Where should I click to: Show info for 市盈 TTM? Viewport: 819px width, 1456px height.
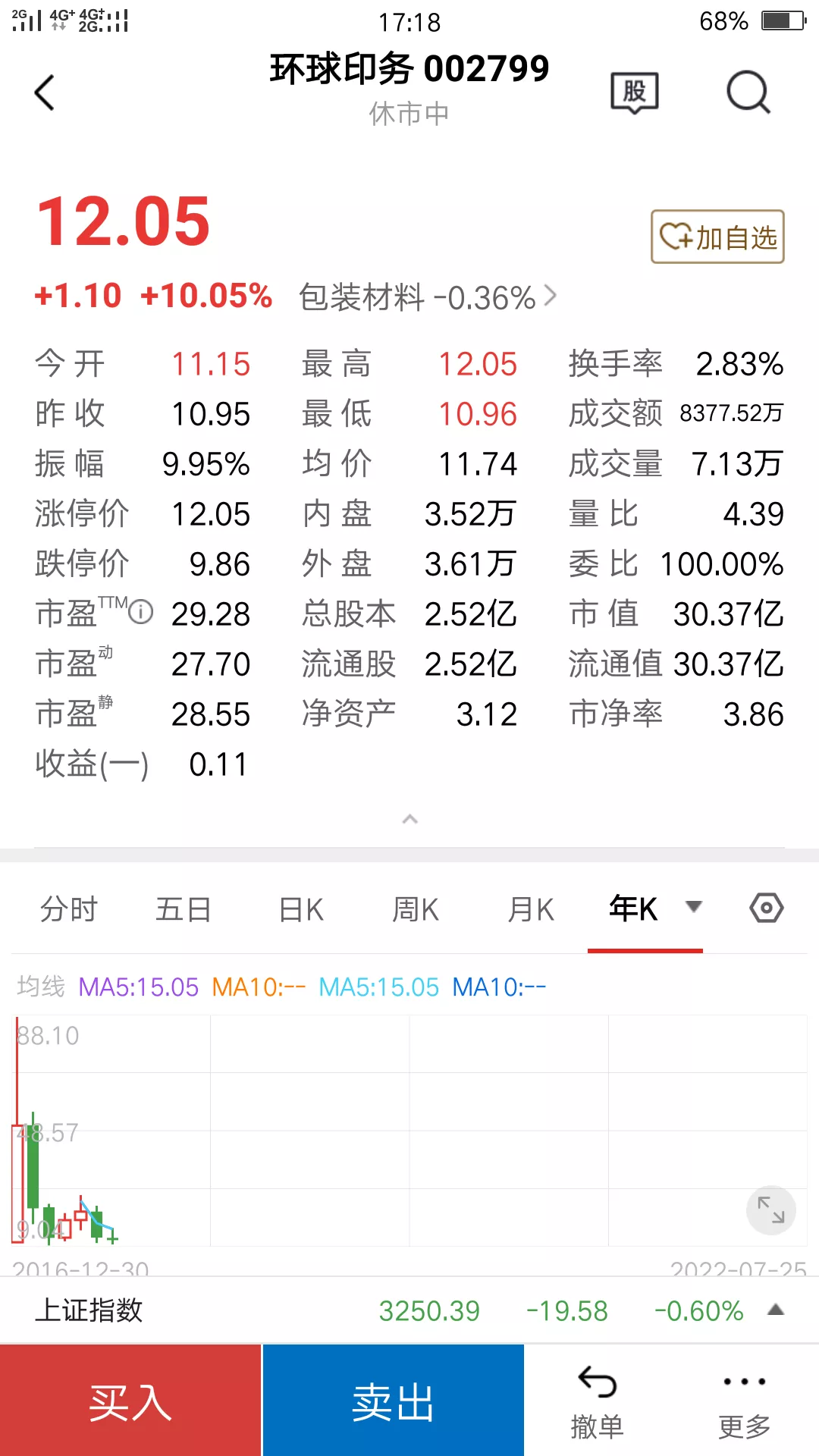pos(141,611)
